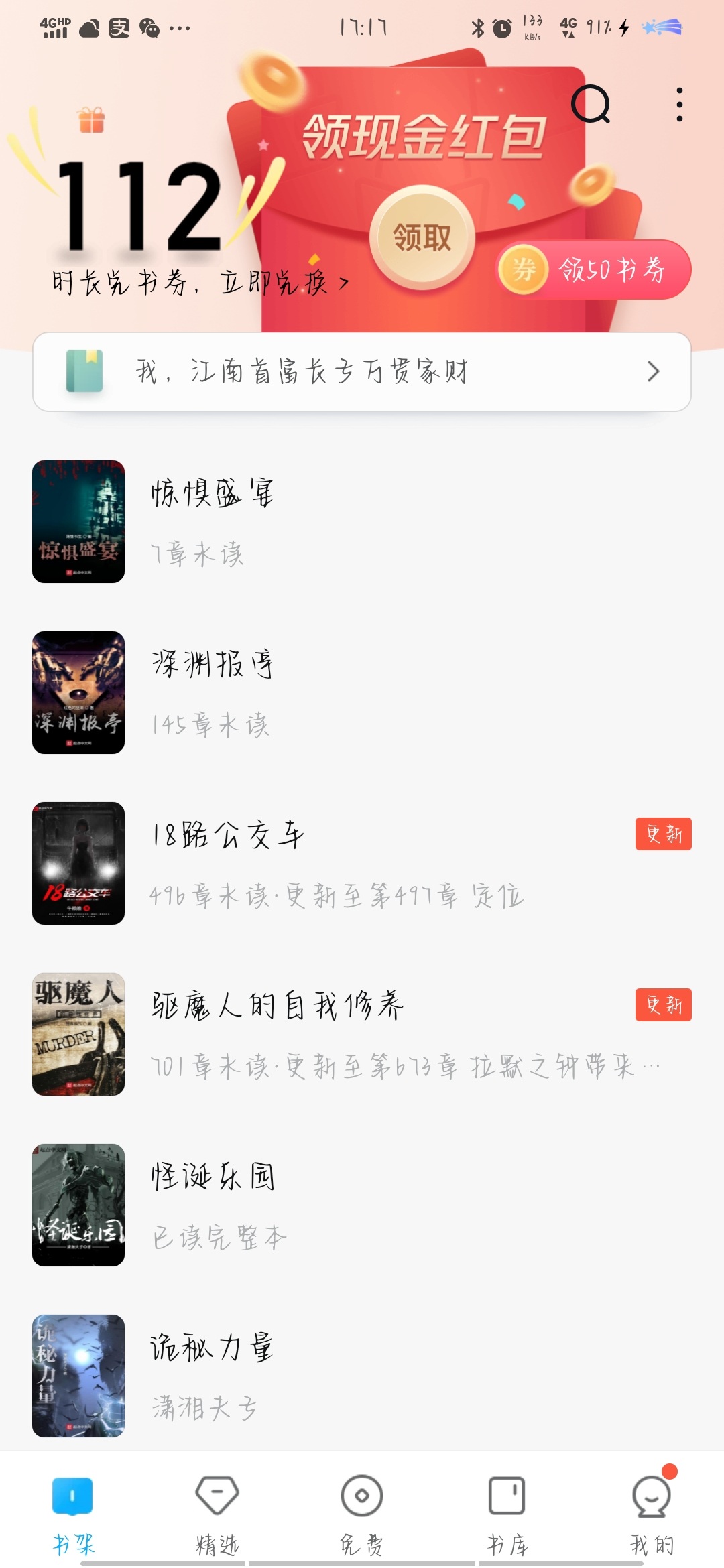This screenshot has height=1568, width=724.
Task: Open the search icon
Action: point(591,105)
